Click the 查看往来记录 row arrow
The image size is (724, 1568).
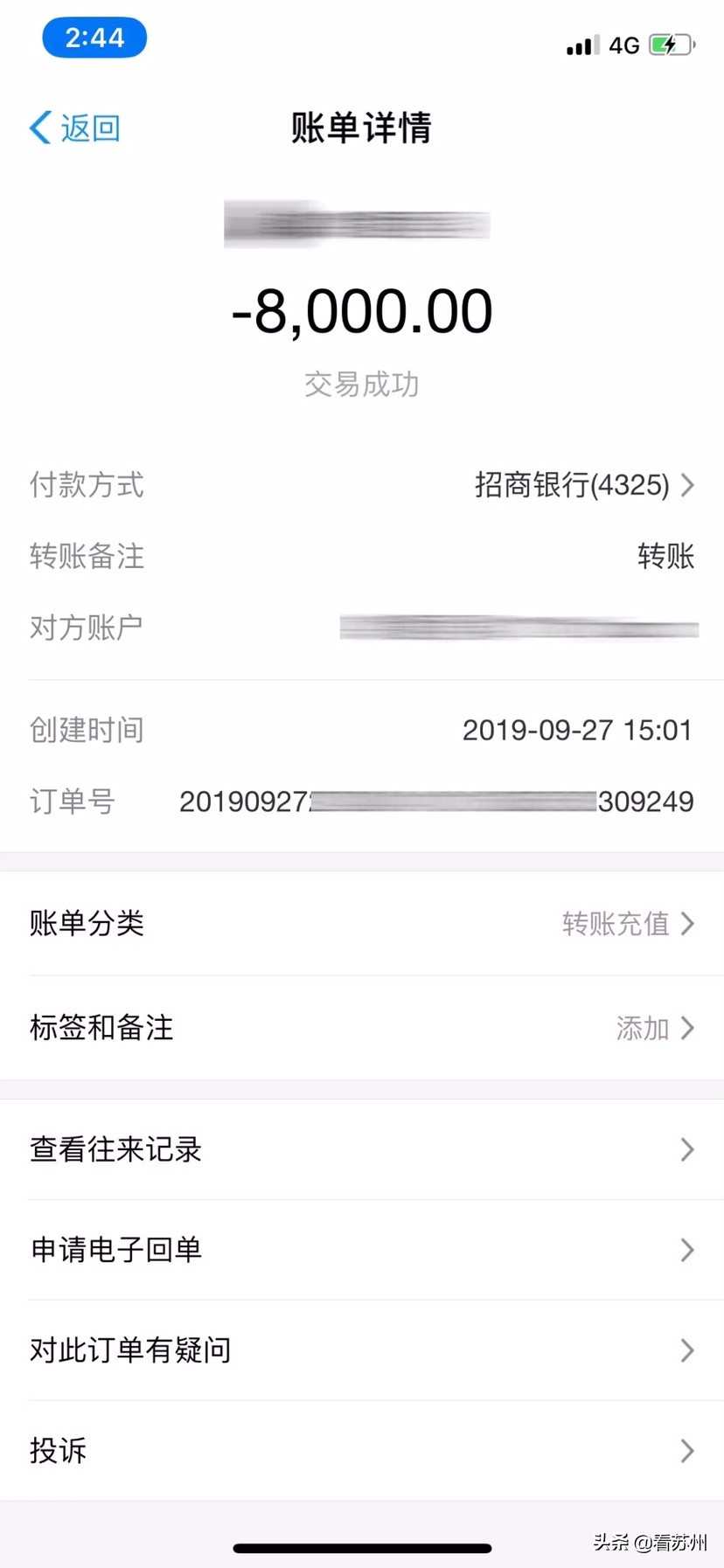coord(687,1150)
